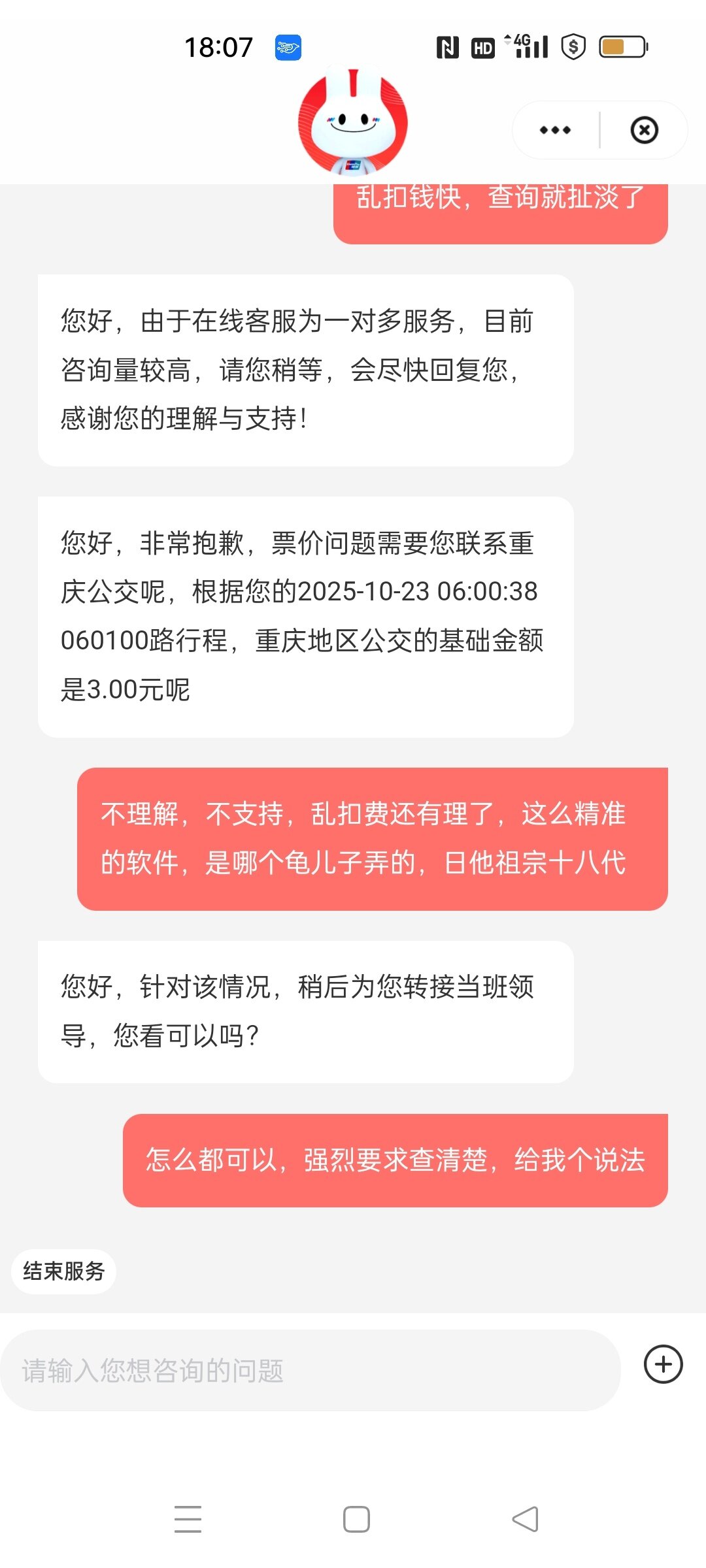Open the recent apps menu
Screen dimensions: 706x1568
188,1519
